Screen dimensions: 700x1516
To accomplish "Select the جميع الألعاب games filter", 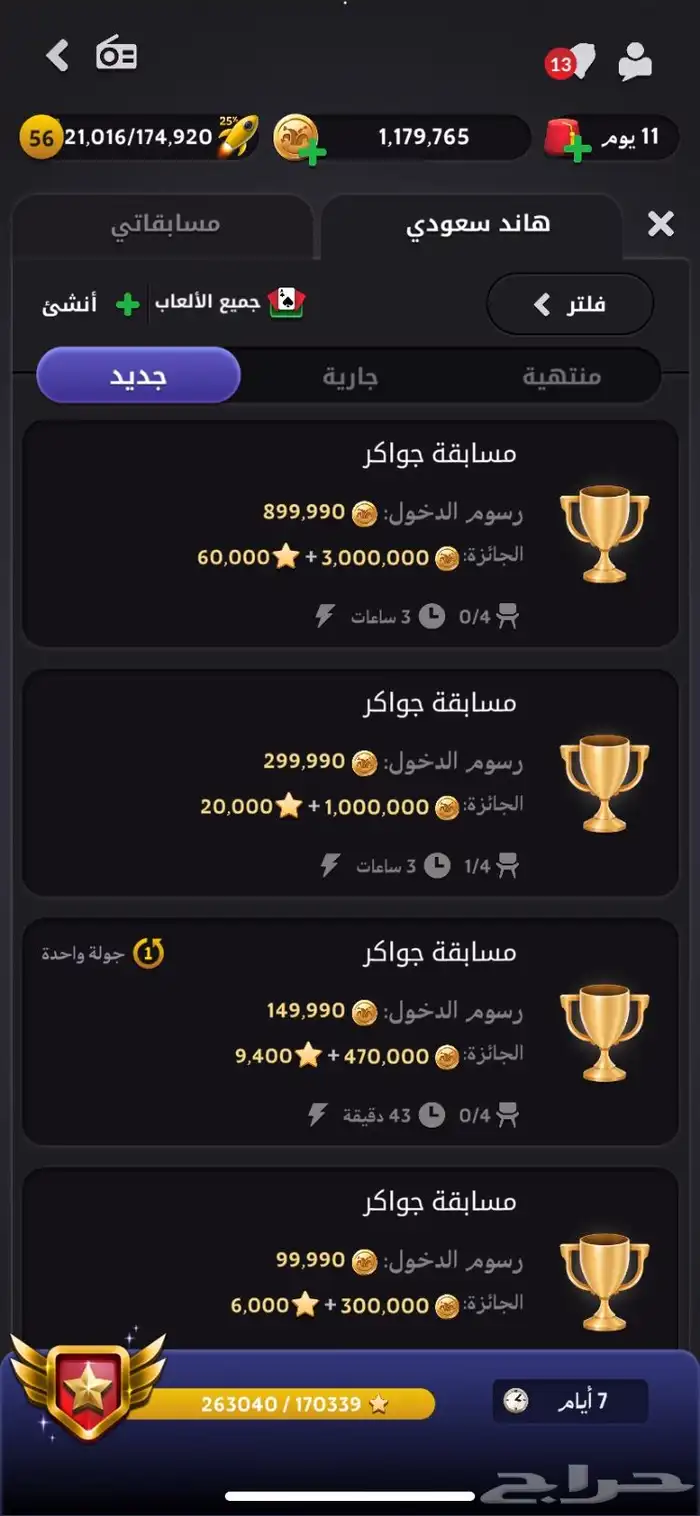I will coord(232,303).
